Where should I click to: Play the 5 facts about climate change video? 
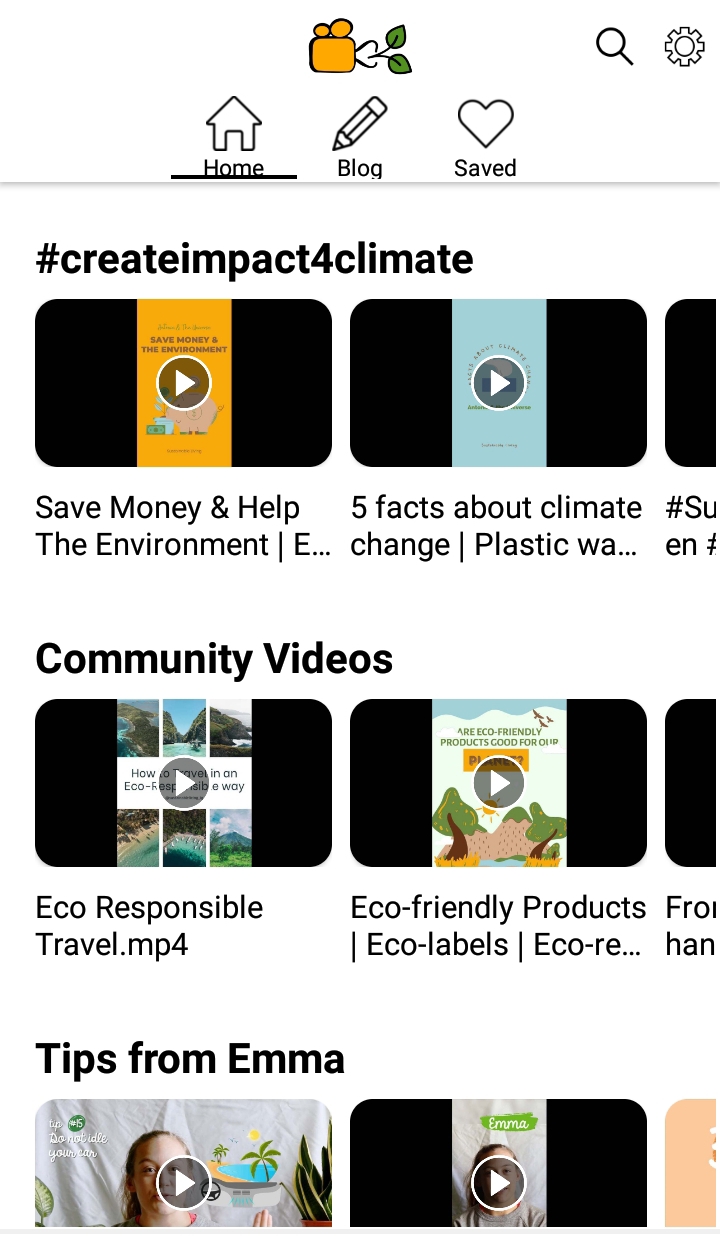pos(498,383)
